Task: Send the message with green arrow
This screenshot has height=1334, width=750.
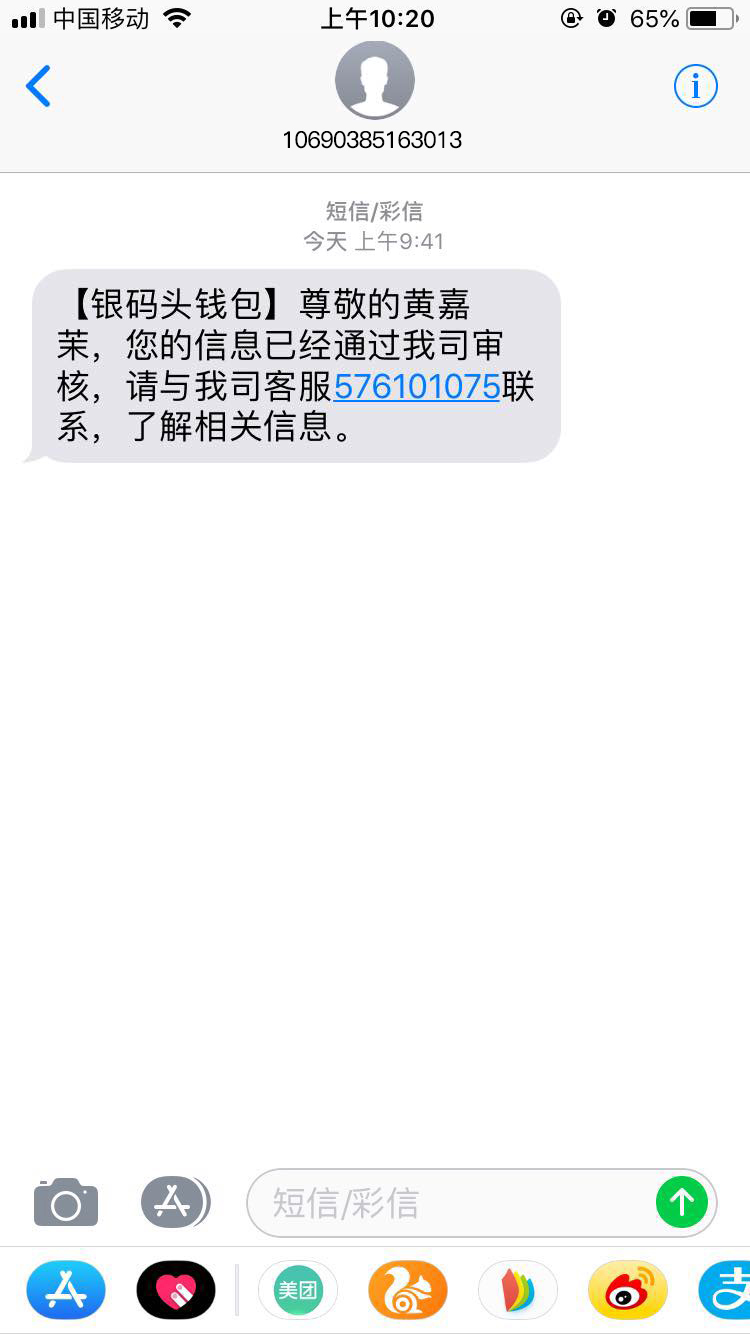Action: pos(682,1202)
